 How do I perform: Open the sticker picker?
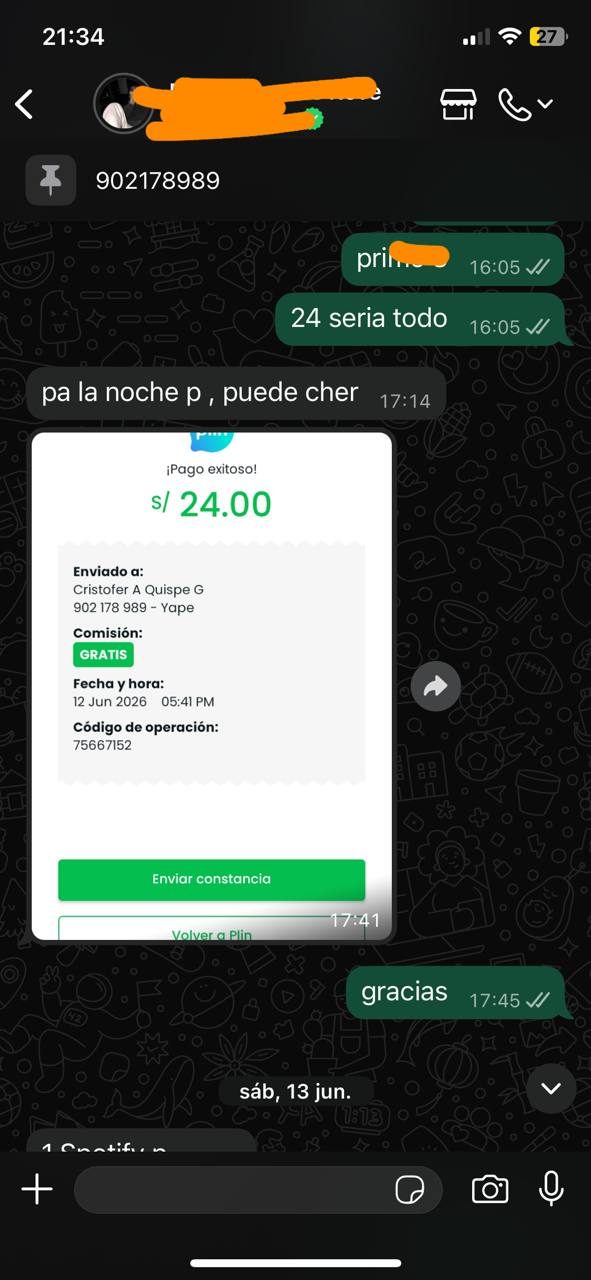410,1189
